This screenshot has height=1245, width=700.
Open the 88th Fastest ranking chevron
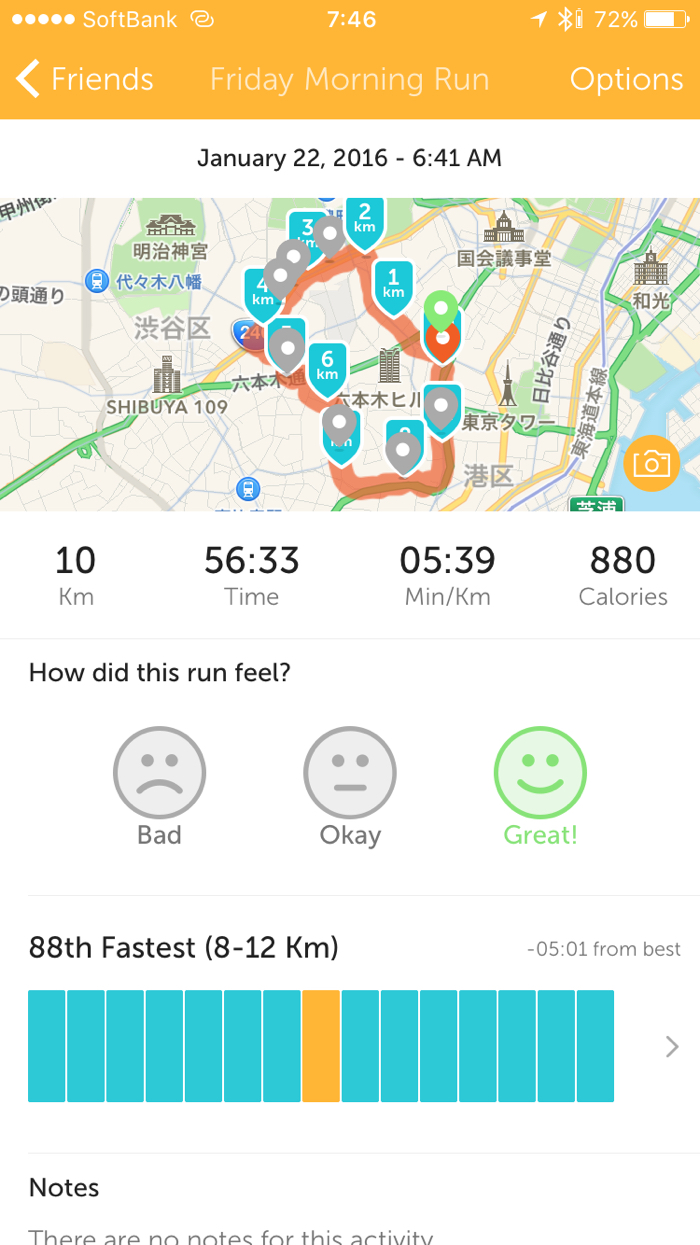coord(672,1047)
